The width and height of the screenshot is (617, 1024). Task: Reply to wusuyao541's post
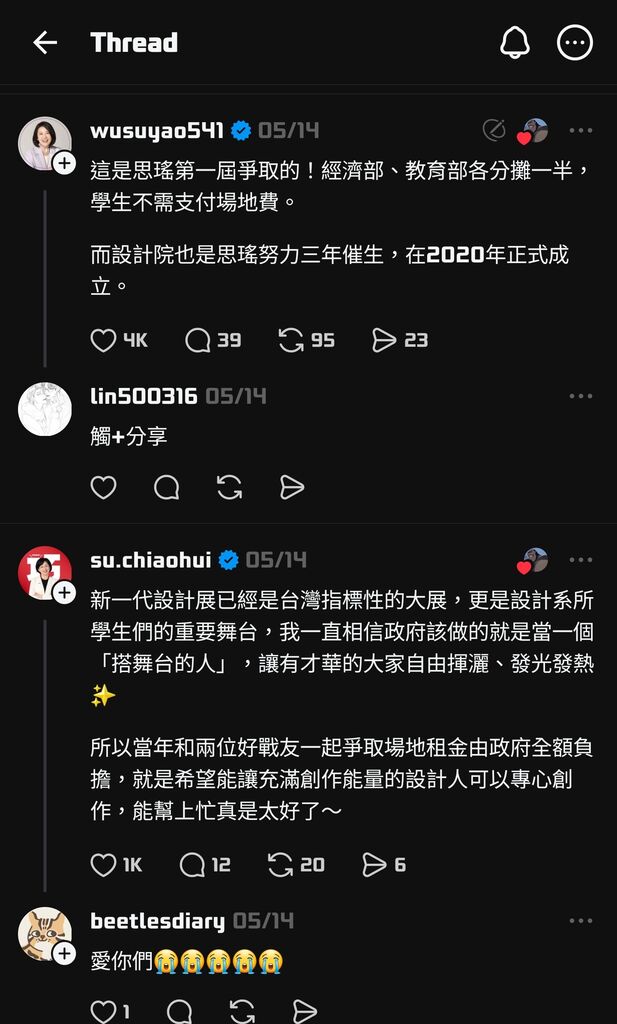coord(198,340)
